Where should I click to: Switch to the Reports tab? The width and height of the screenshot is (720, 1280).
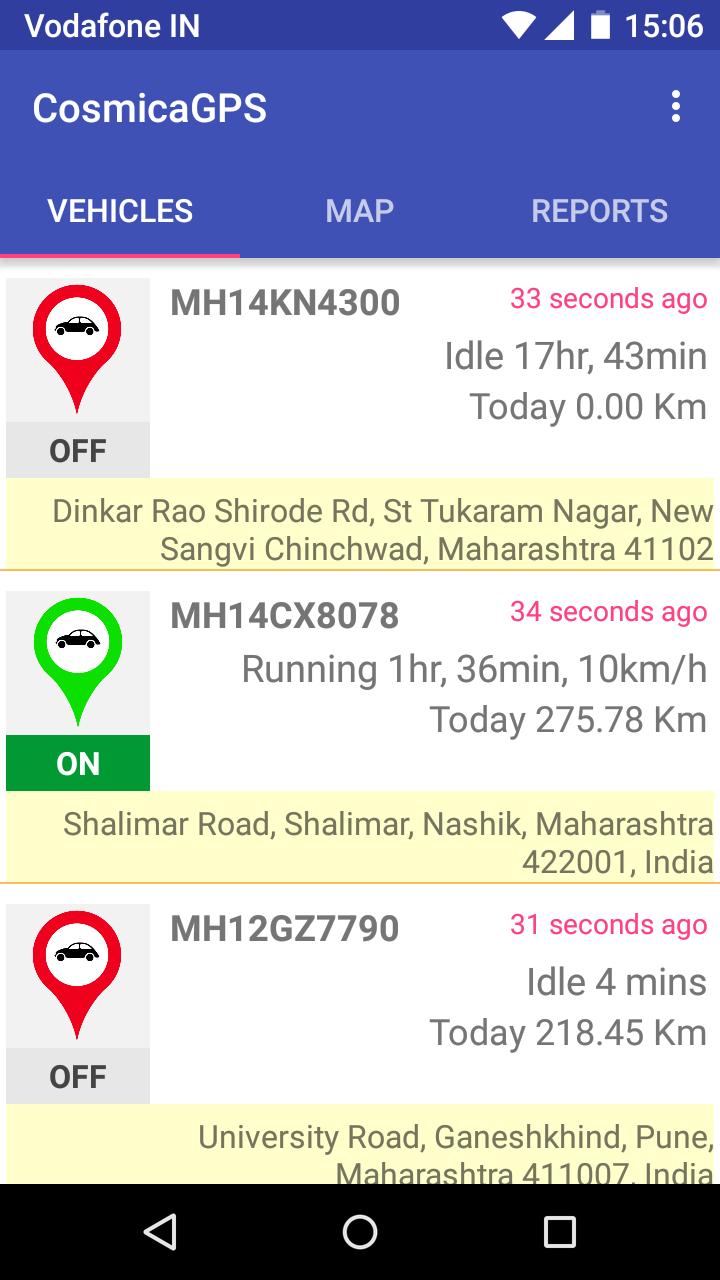[599, 211]
